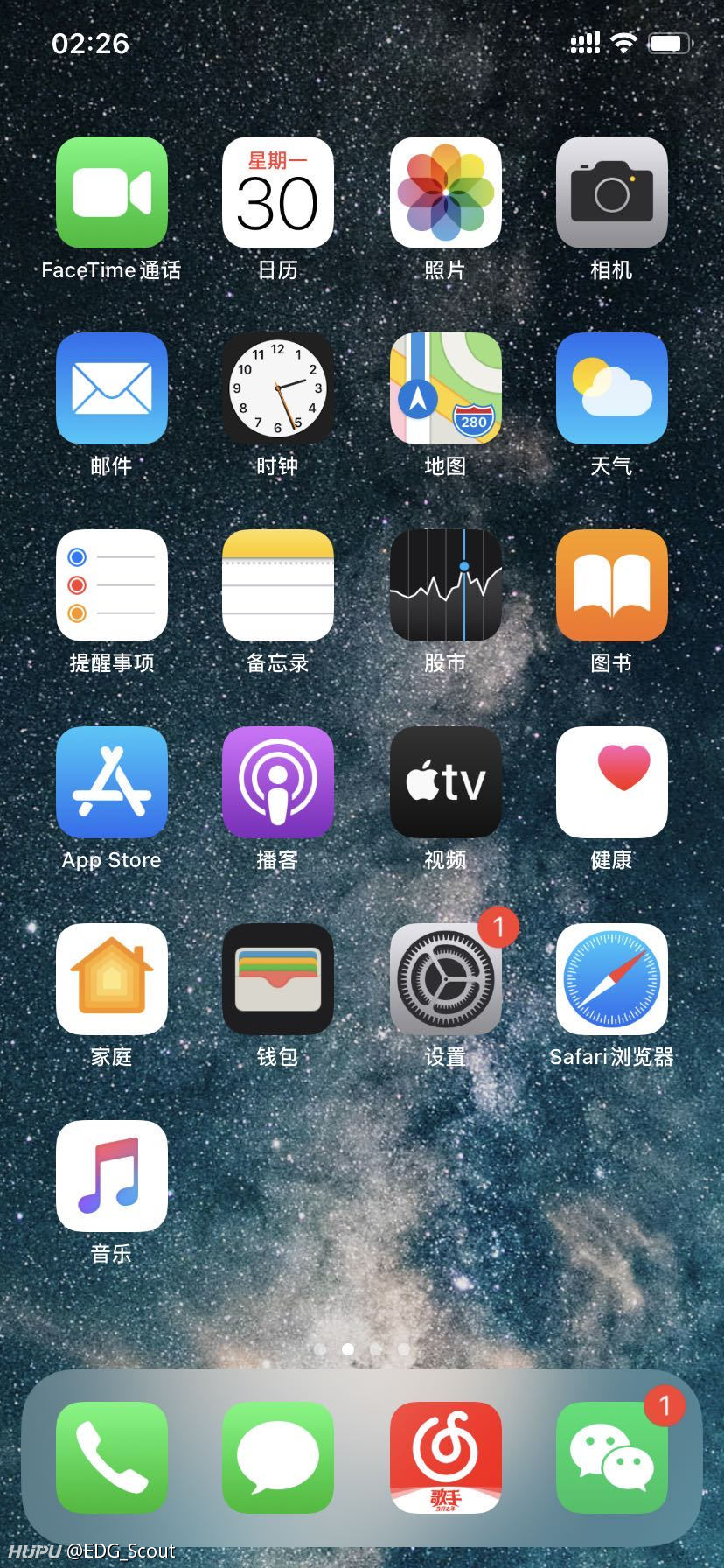724x1568 pixels.
Task: Tap the home screen page indicator dots
Action: point(362,1349)
